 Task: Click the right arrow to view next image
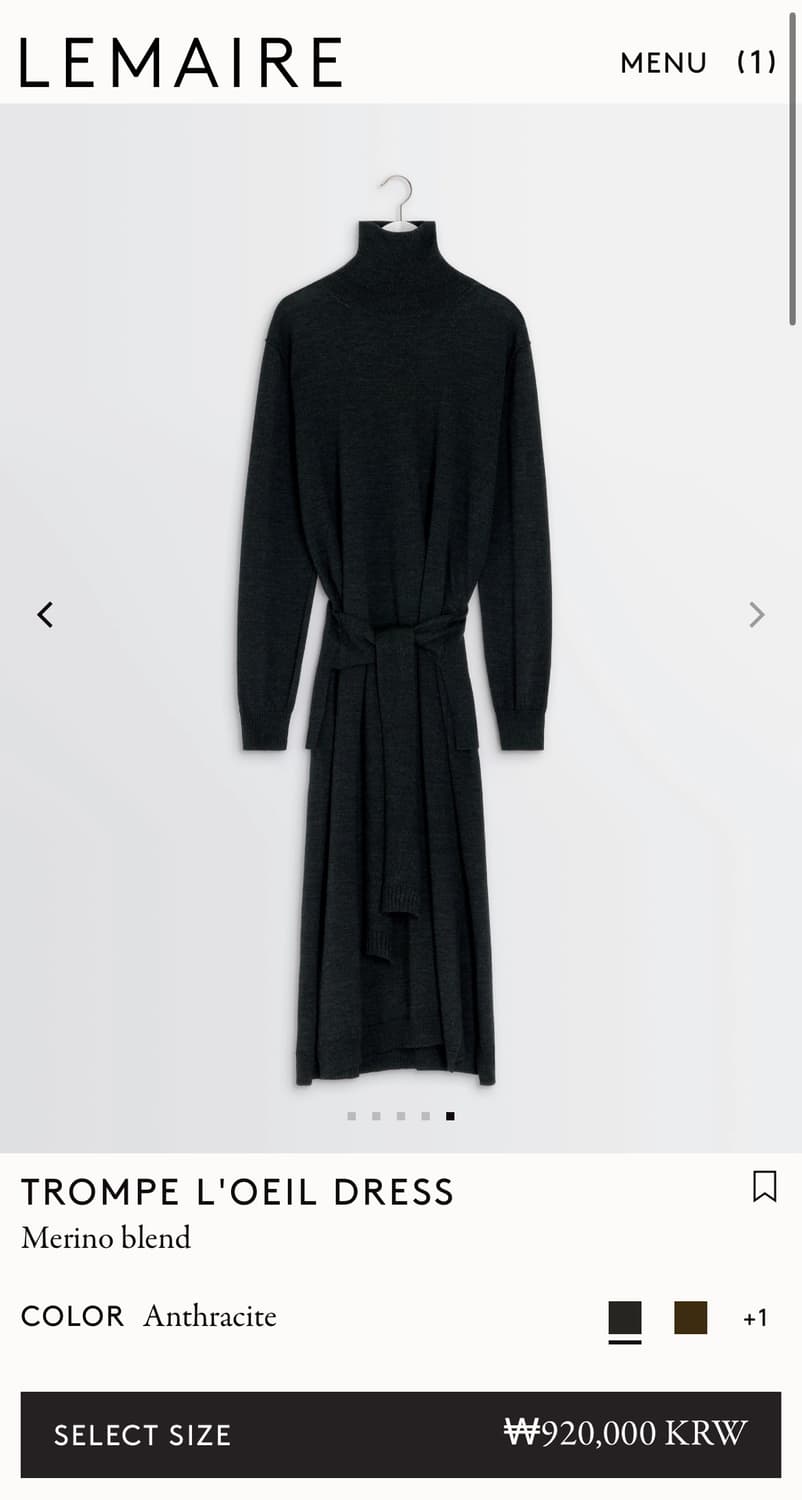[757, 614]
